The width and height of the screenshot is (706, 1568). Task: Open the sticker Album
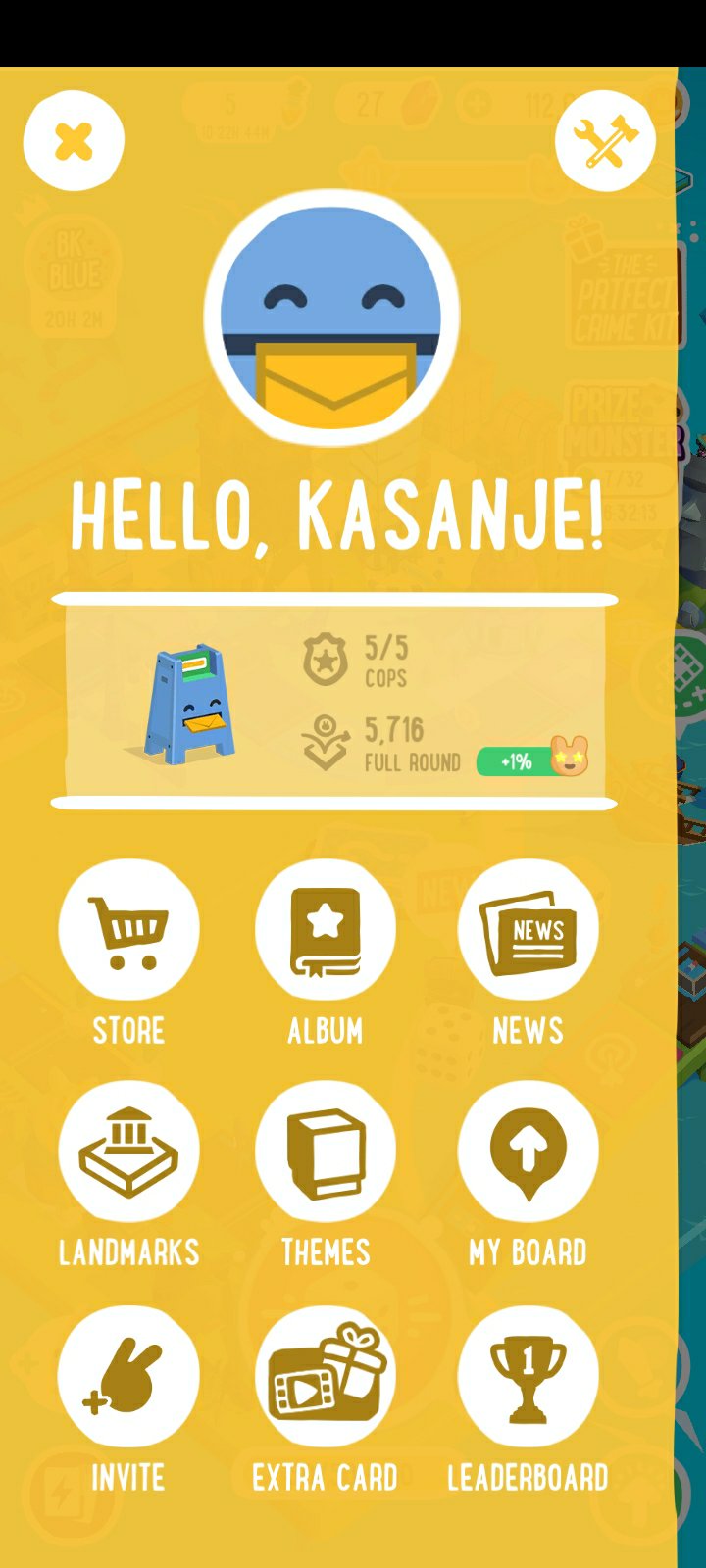(x=326, y=930)
